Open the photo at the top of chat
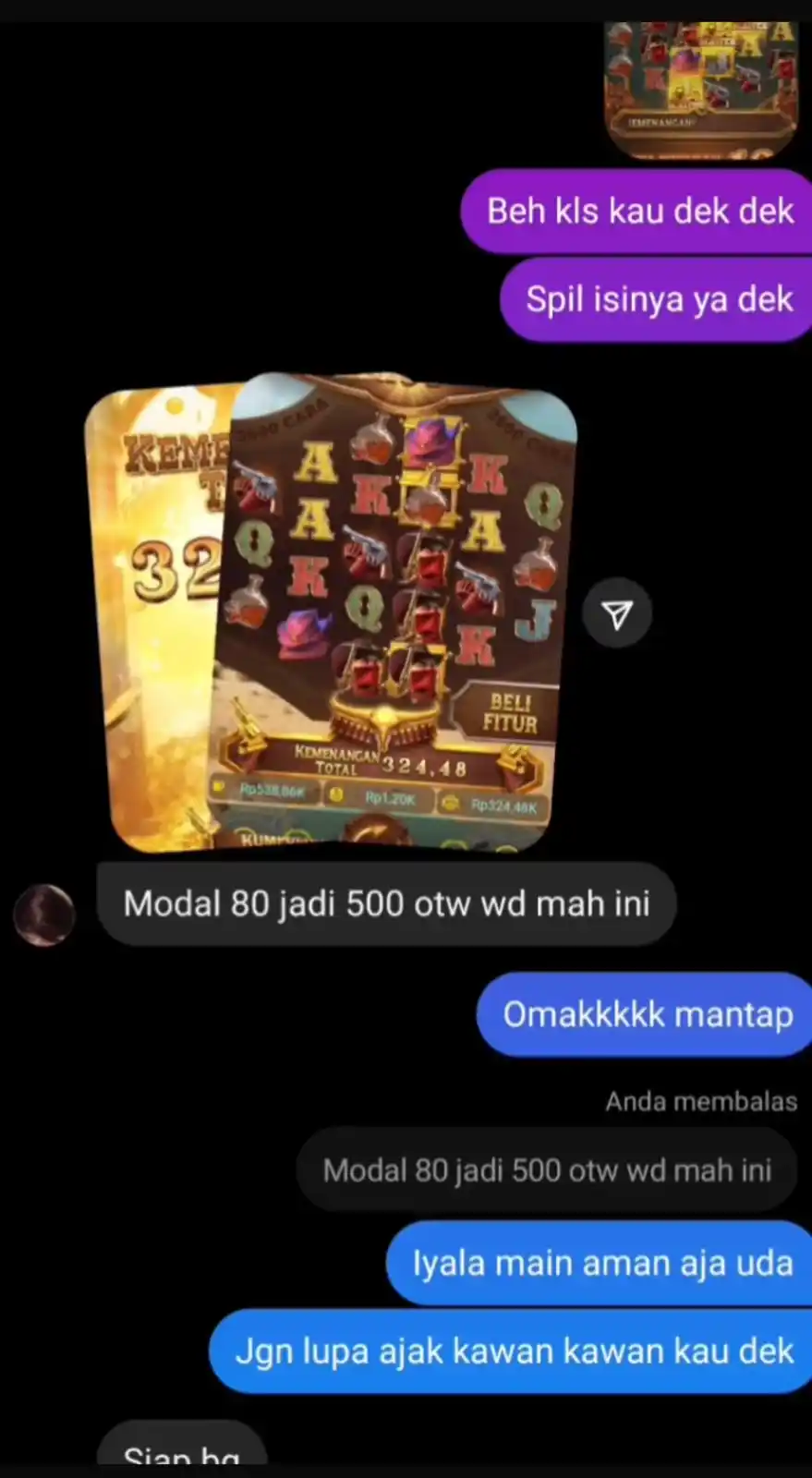Viewport: 812px width, 1478px height. click(702, 88)
